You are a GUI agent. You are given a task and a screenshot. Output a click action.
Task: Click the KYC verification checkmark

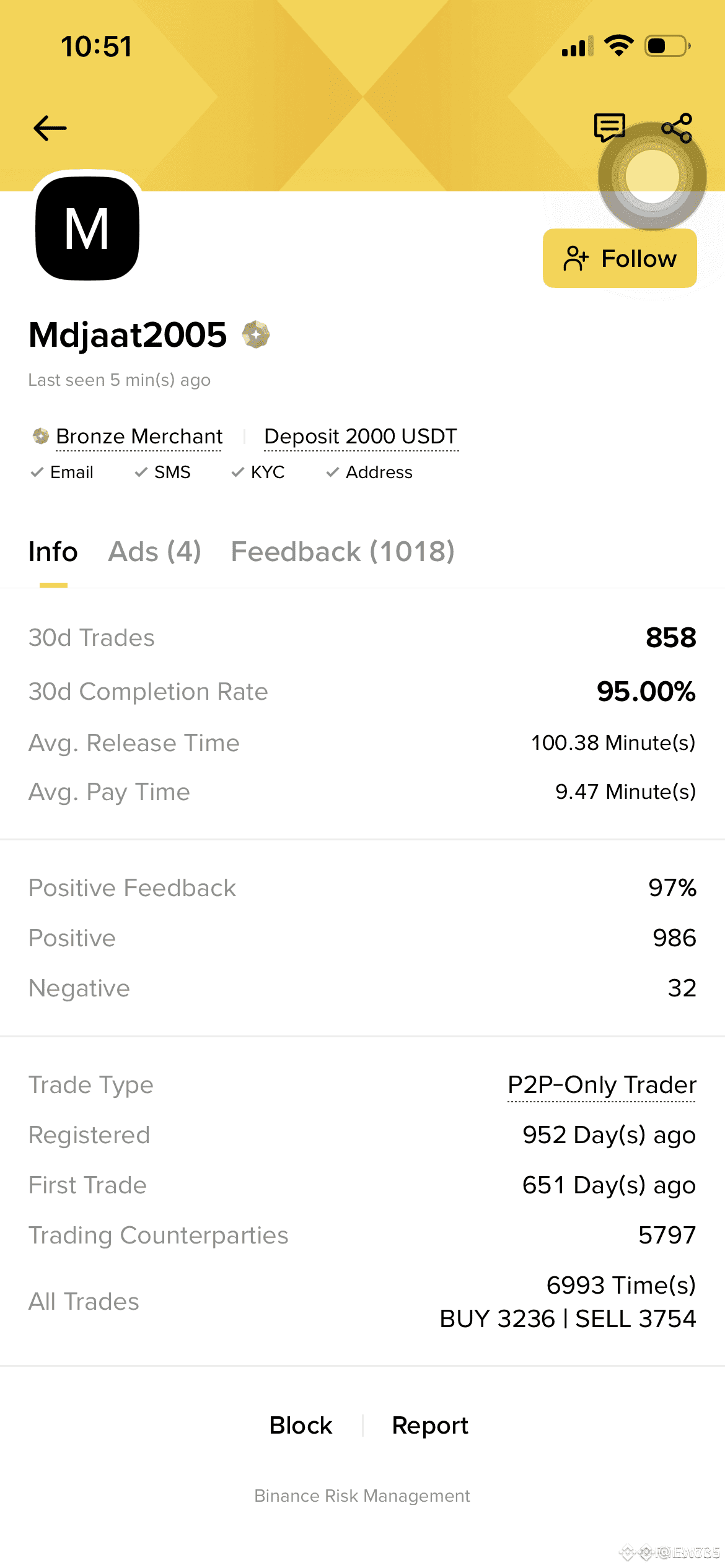[x=237, y=472]
